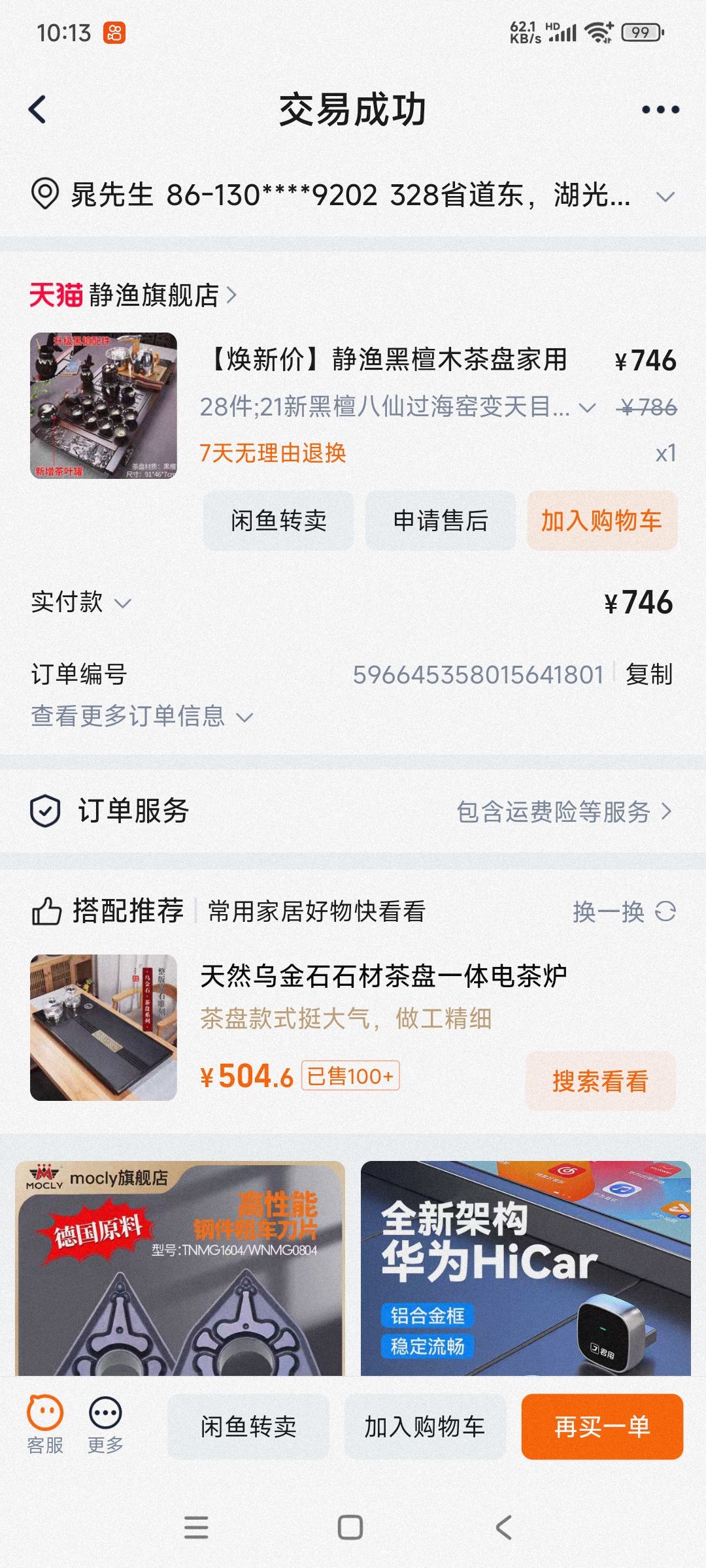
Task: Open 静渔旗舰店 store page
Action: point(133,295)
